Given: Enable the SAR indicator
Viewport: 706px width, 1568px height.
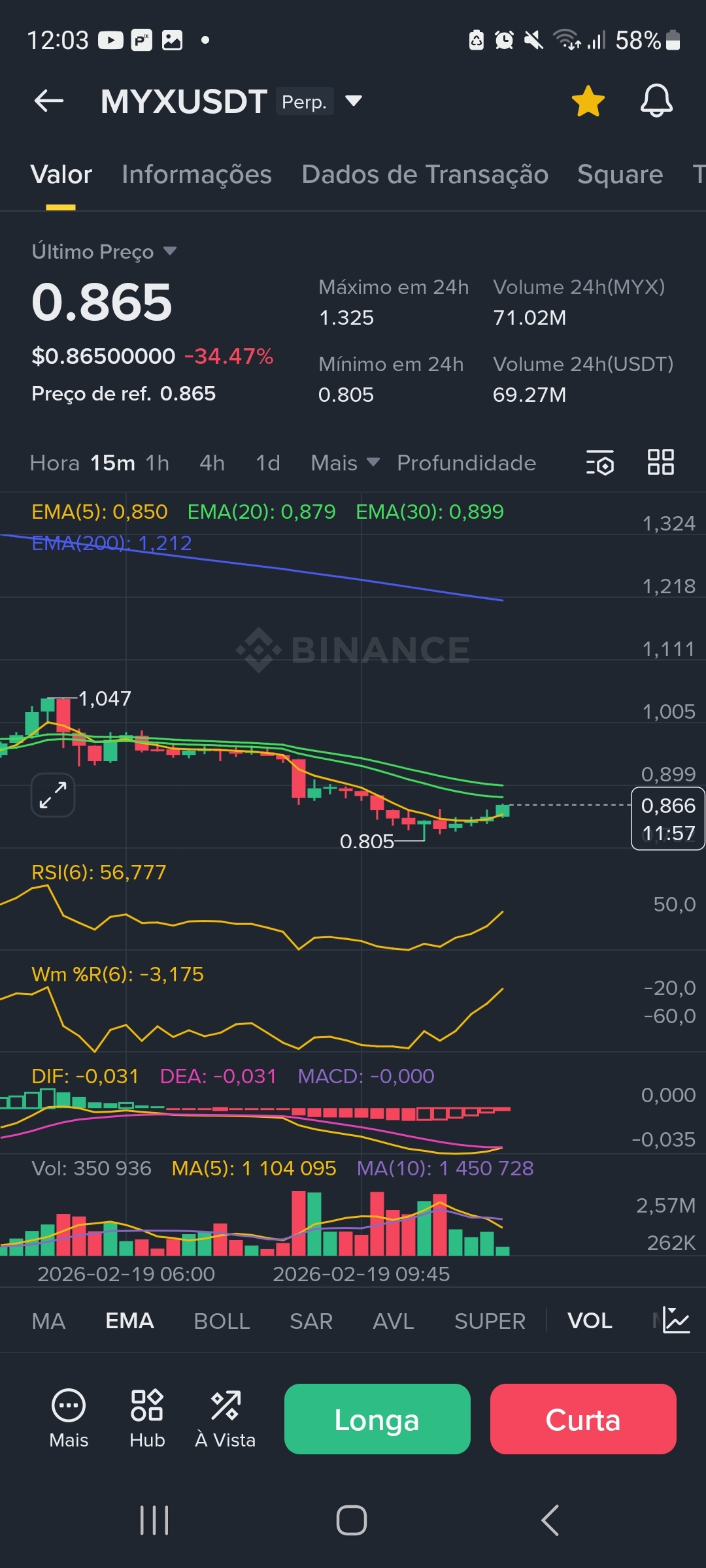Looking at the screenshot, I should point(311,1321).
